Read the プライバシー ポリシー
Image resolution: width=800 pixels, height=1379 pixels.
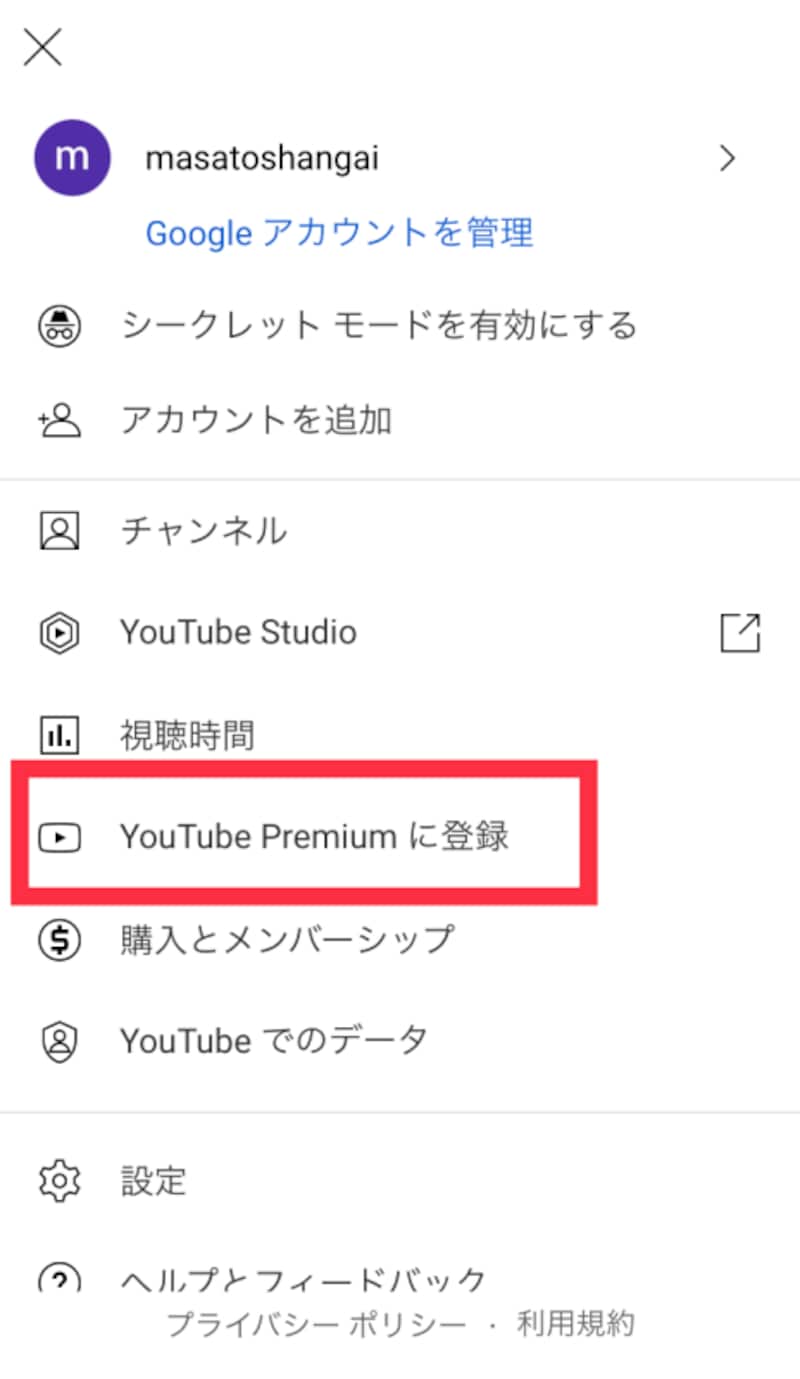316,1325
